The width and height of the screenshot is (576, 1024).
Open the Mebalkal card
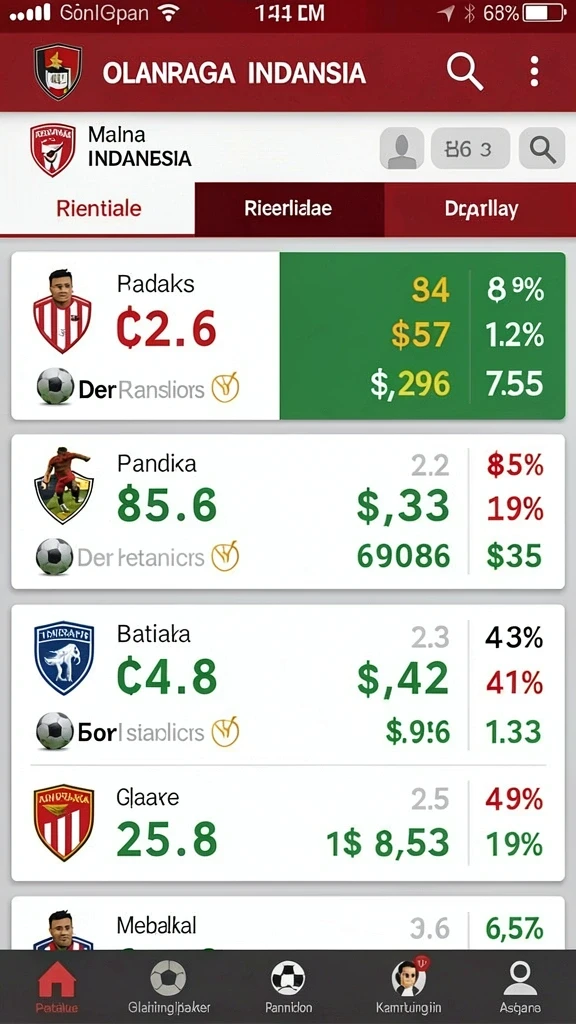pyautogui.click(x=288, y=923)
